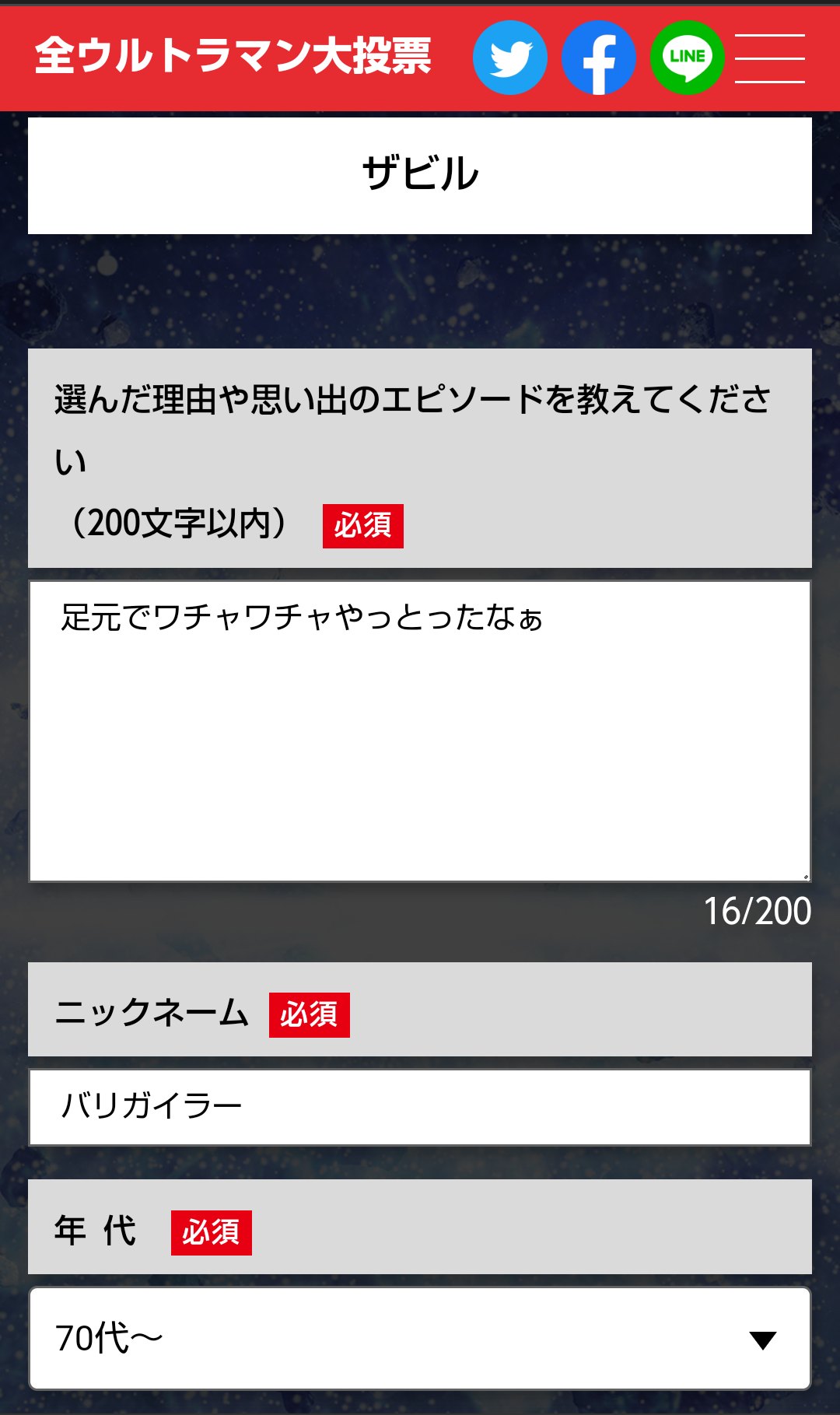Edit the reason/episode text area

pos(420,731)
